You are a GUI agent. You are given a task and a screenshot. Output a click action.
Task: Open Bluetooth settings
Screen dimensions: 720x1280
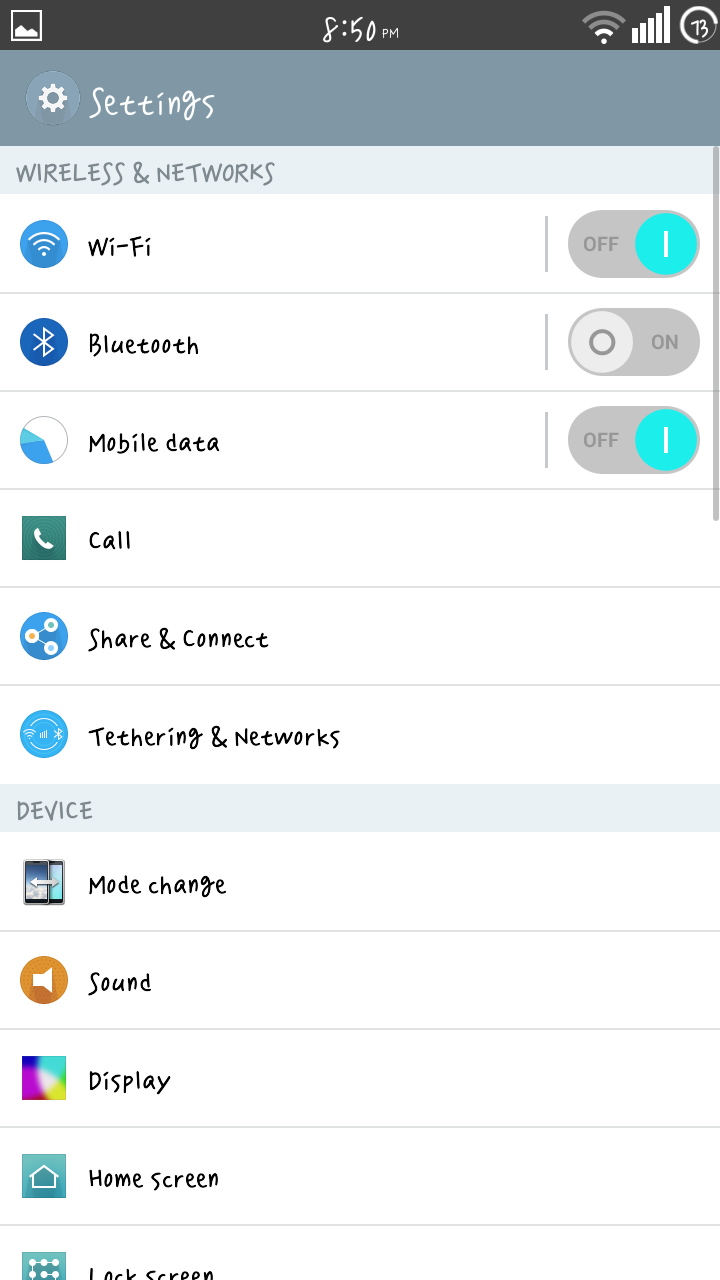[270, 343]
